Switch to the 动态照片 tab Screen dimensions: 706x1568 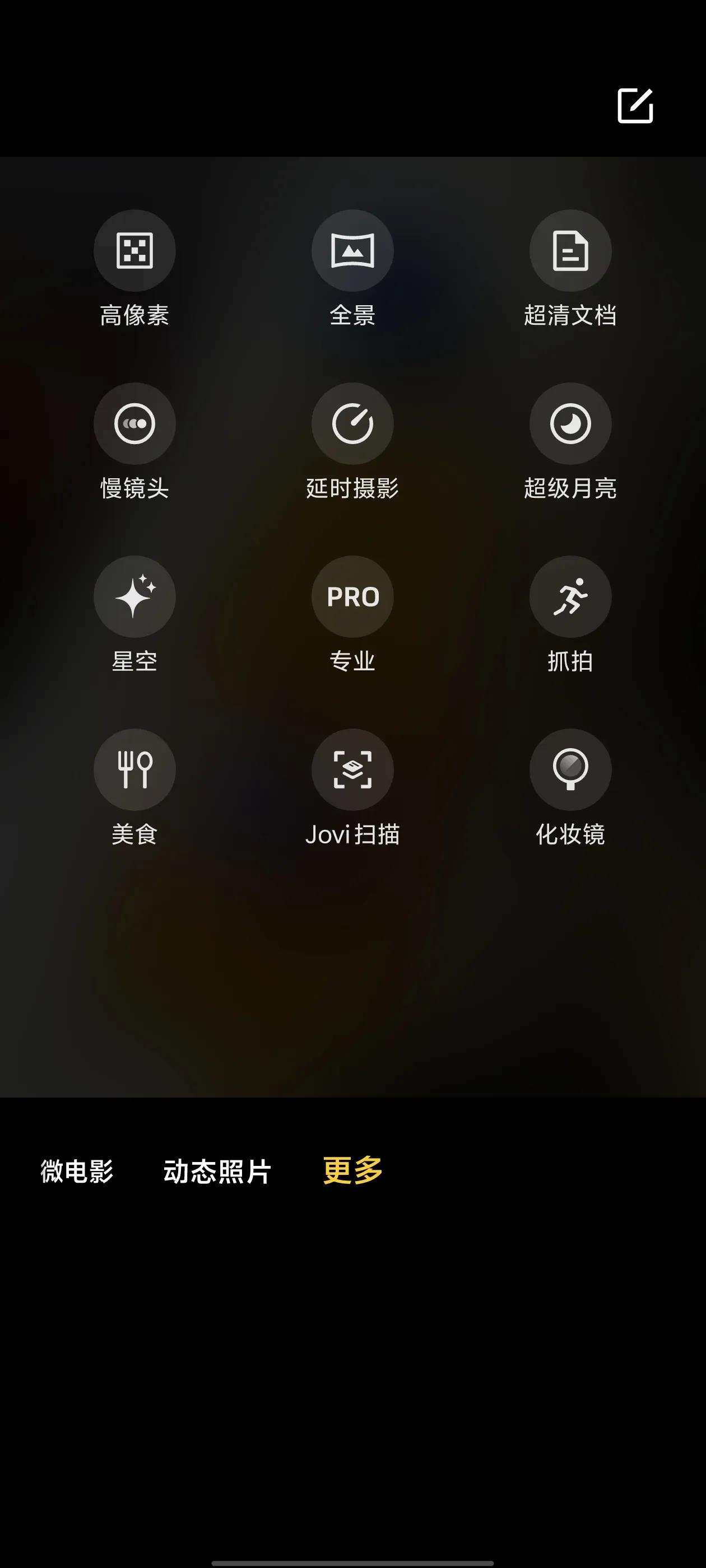(x=217, y=1171)
